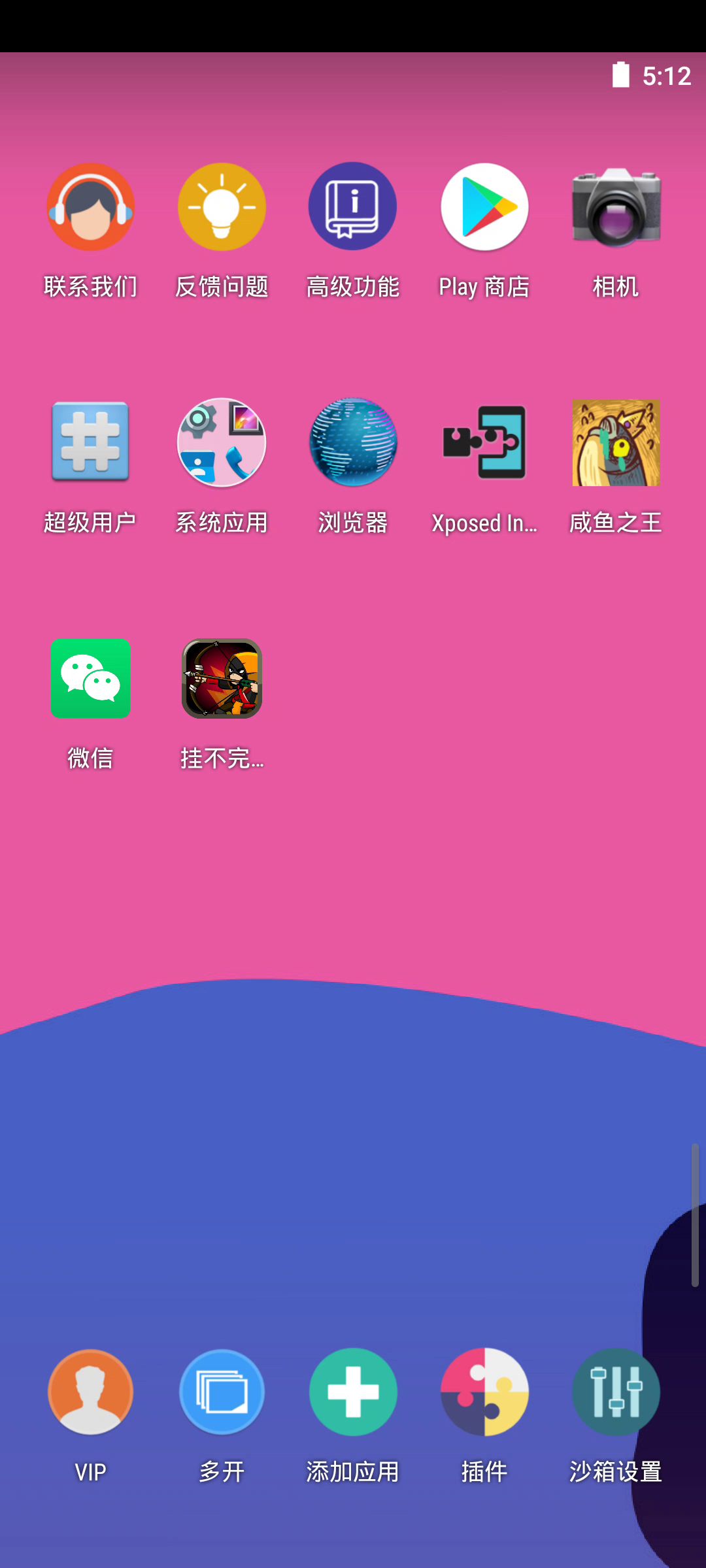Launch the game 咸鱼之王

(616, 442)
